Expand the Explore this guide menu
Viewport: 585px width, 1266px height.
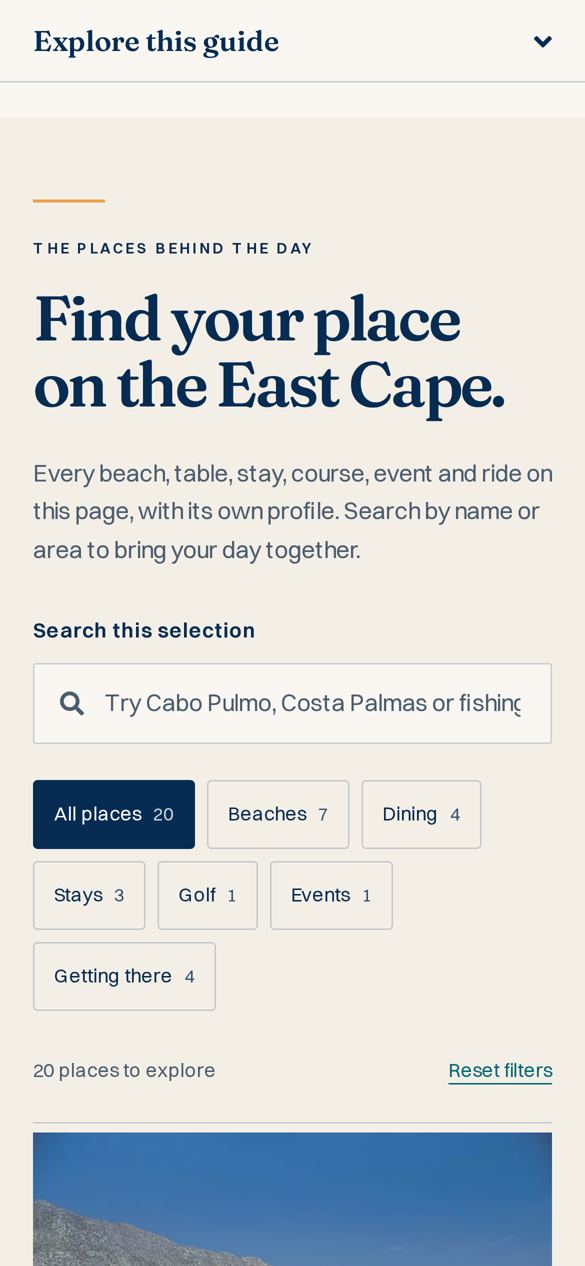pos(292,41)
